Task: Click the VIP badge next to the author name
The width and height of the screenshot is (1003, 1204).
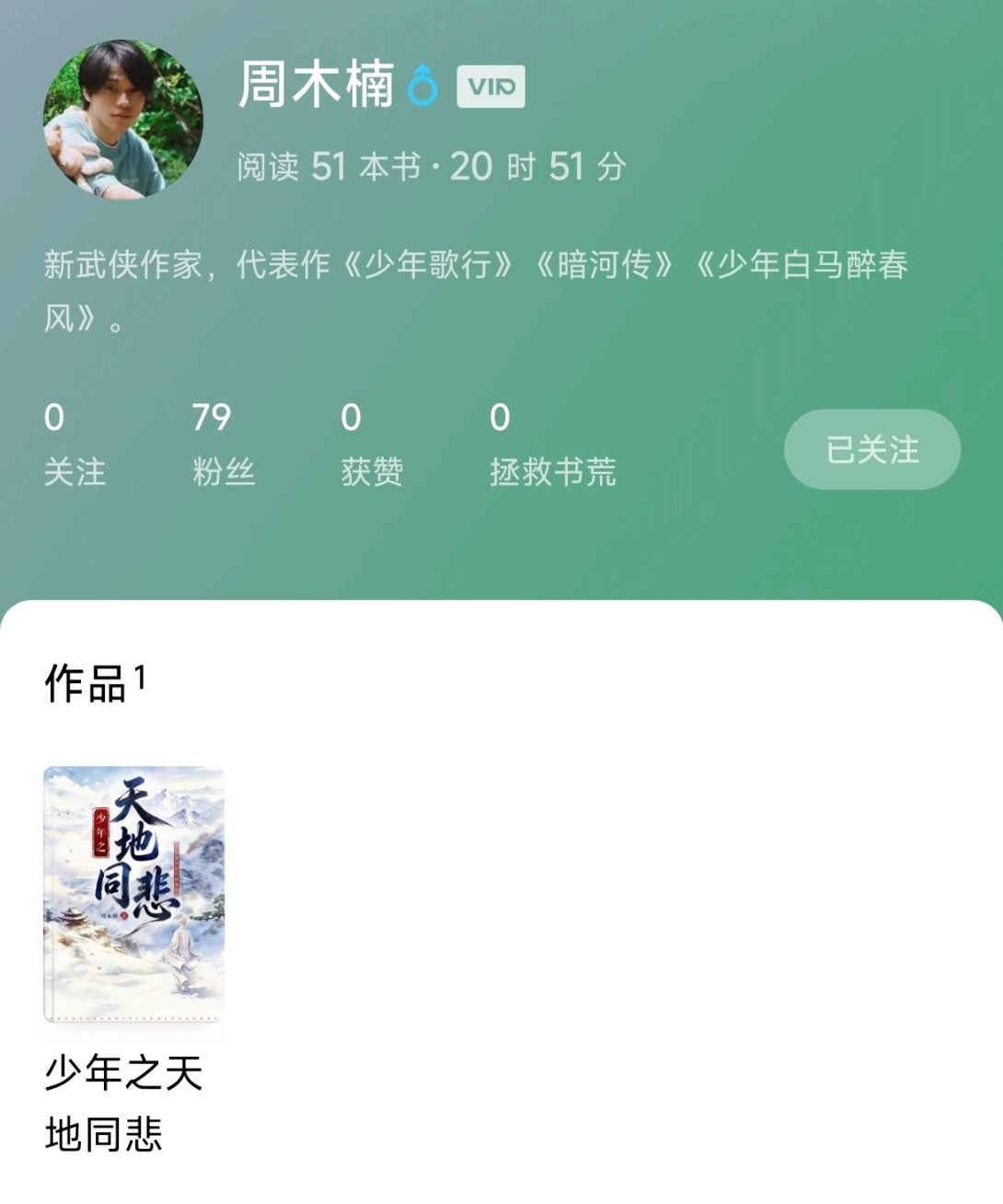Action: point(493,87)
